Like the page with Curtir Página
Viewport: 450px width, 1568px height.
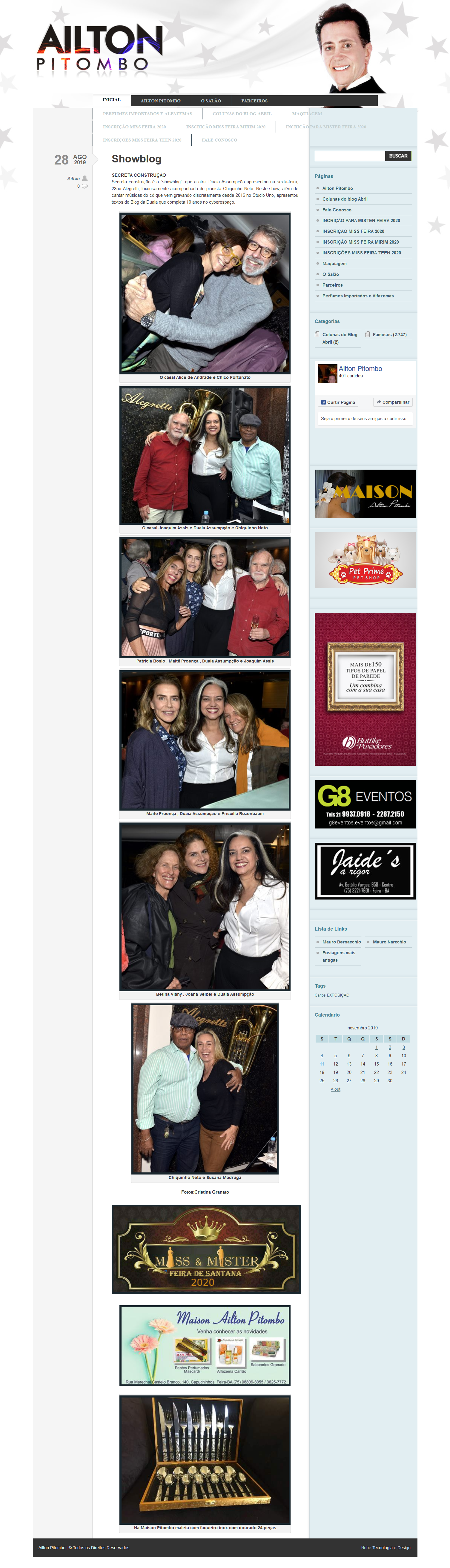(x=338, y=402)
